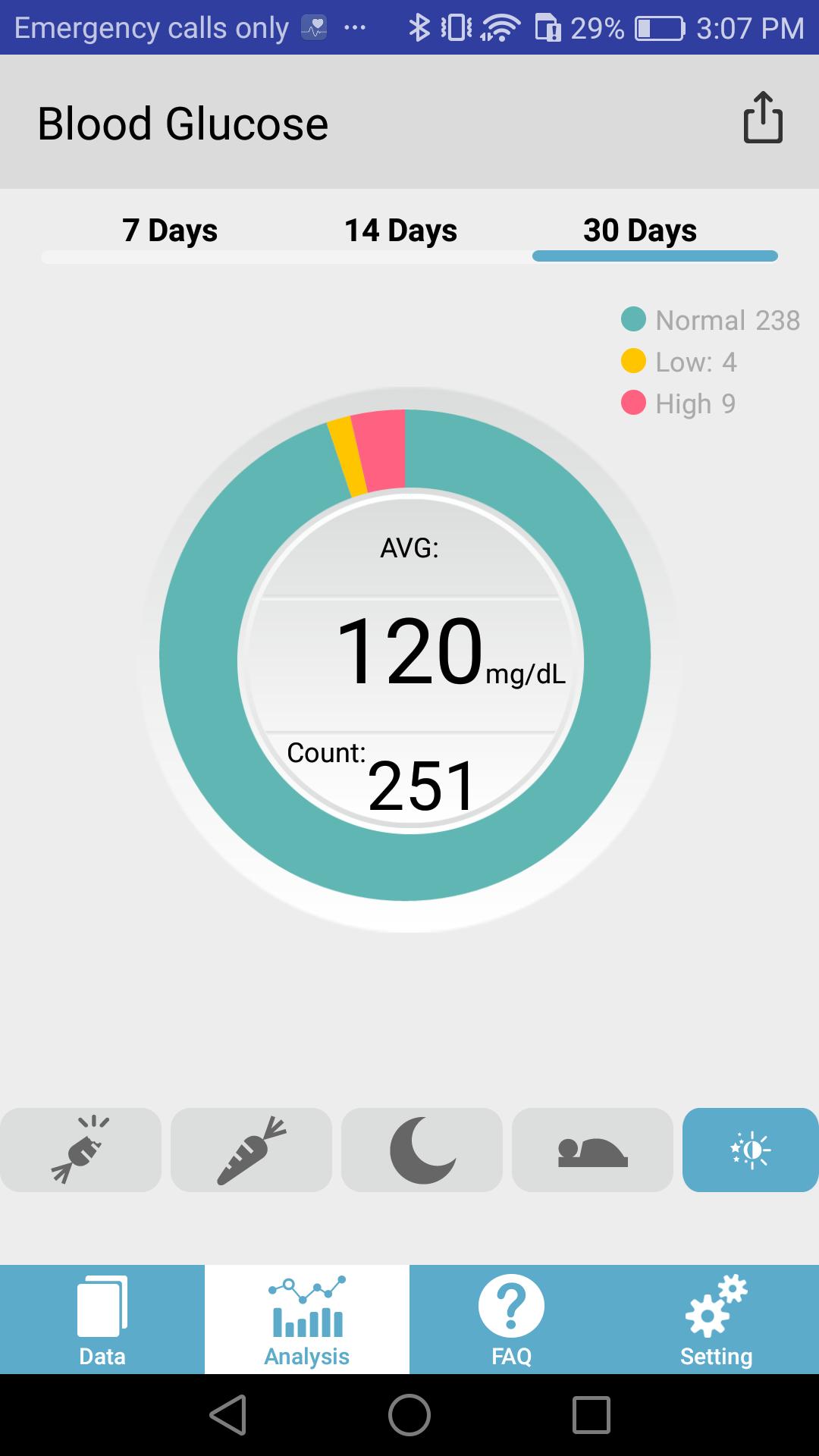
Task: Open the Setting tab
Action: (717, 1319)
